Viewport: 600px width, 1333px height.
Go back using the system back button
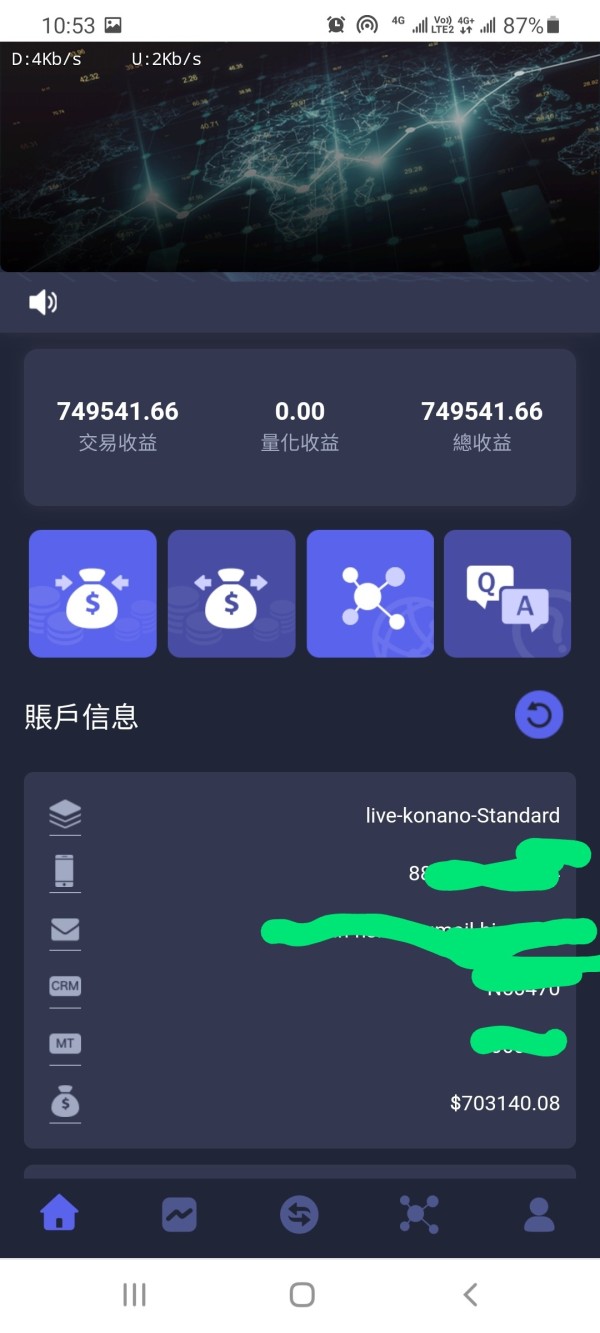tap(470, 1295)
